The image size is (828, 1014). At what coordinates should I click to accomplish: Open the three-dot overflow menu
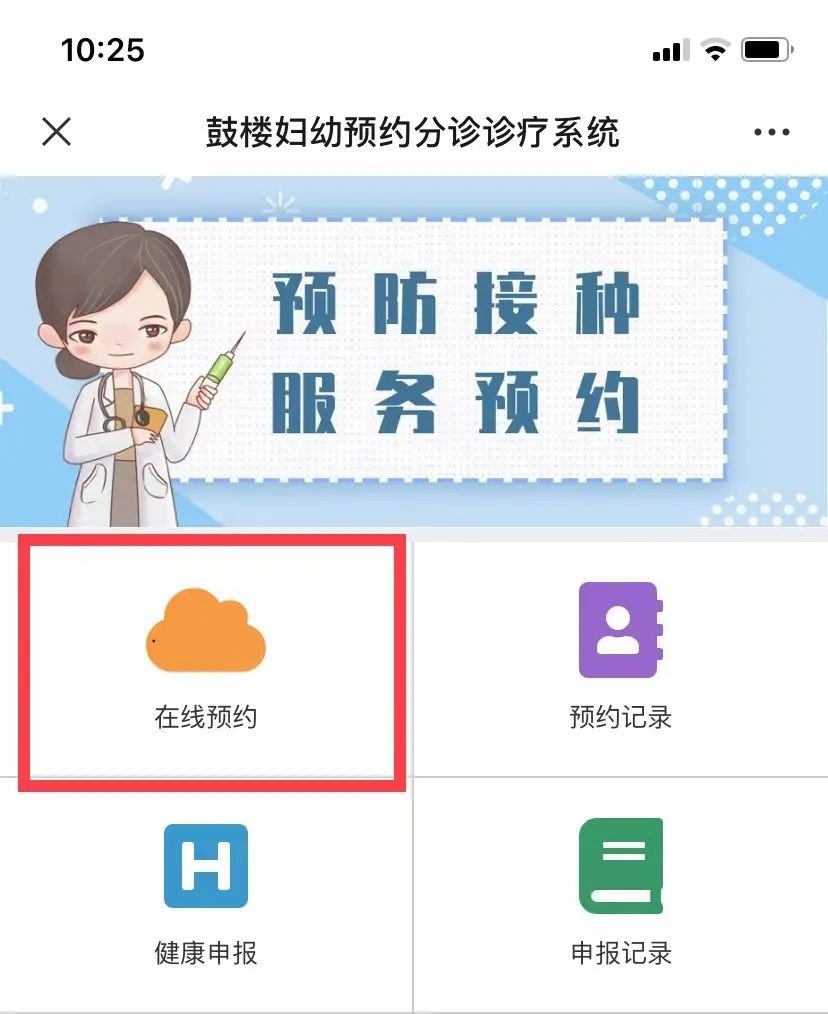pyautogui.click(x=771, y=132)
